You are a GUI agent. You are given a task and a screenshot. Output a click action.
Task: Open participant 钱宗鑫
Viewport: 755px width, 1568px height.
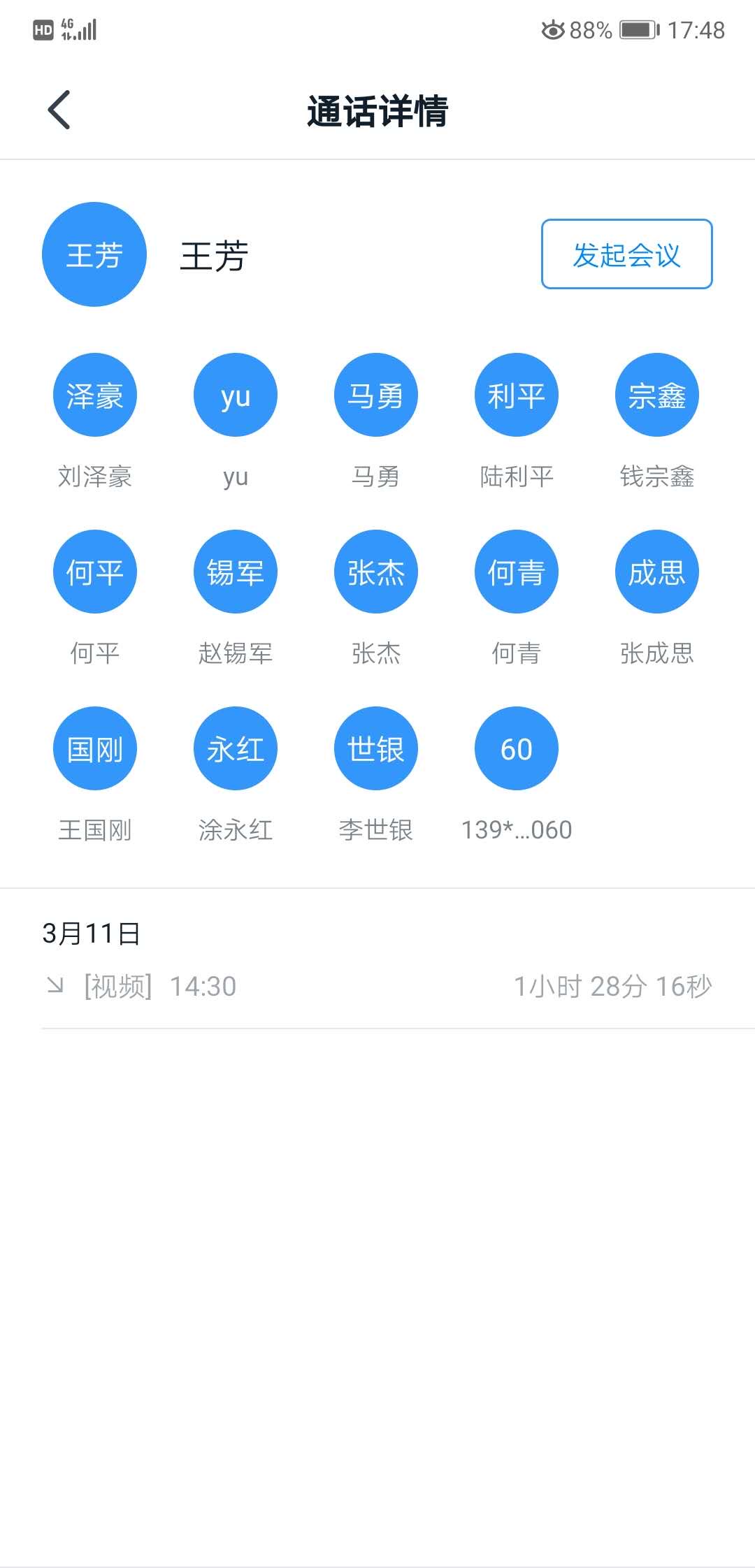tap(656, 395)
